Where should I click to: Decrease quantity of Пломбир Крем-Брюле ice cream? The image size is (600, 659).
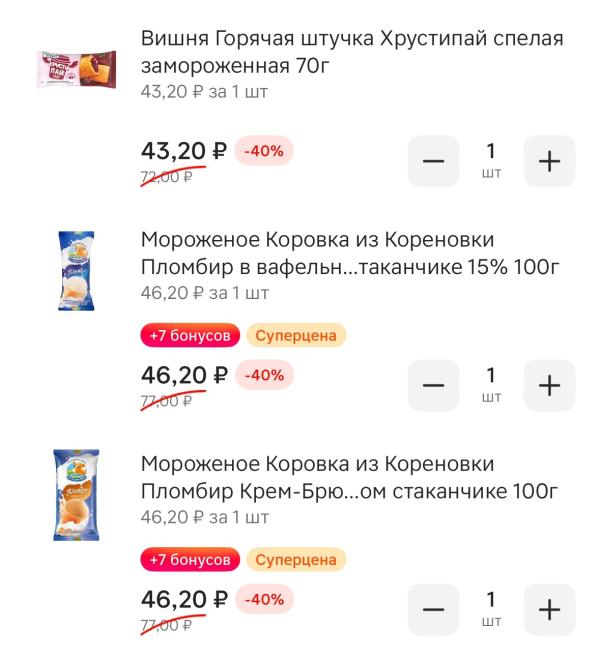click(x=433, y=610)
